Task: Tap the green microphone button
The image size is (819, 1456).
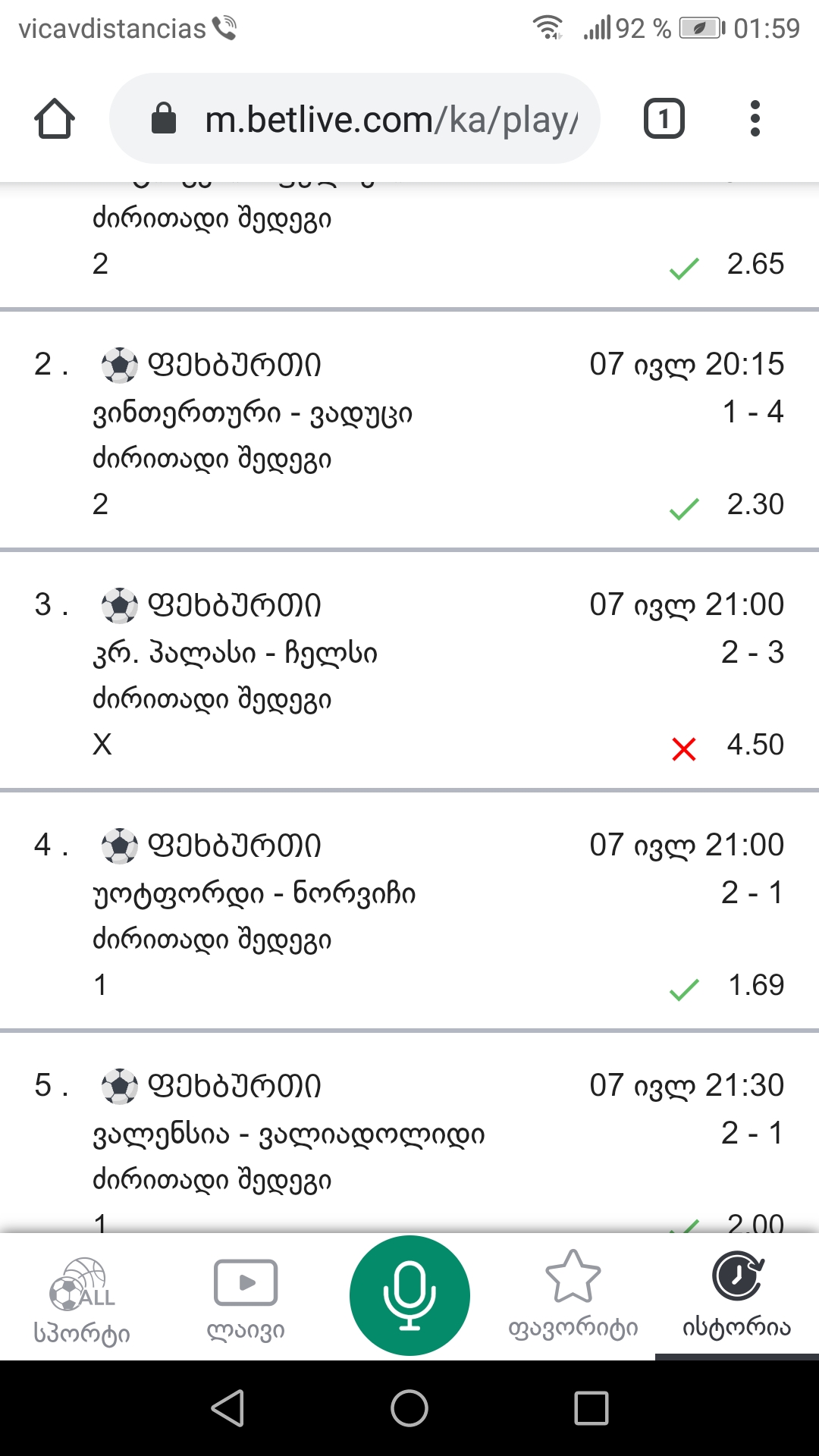Action: pos(409,1295)
